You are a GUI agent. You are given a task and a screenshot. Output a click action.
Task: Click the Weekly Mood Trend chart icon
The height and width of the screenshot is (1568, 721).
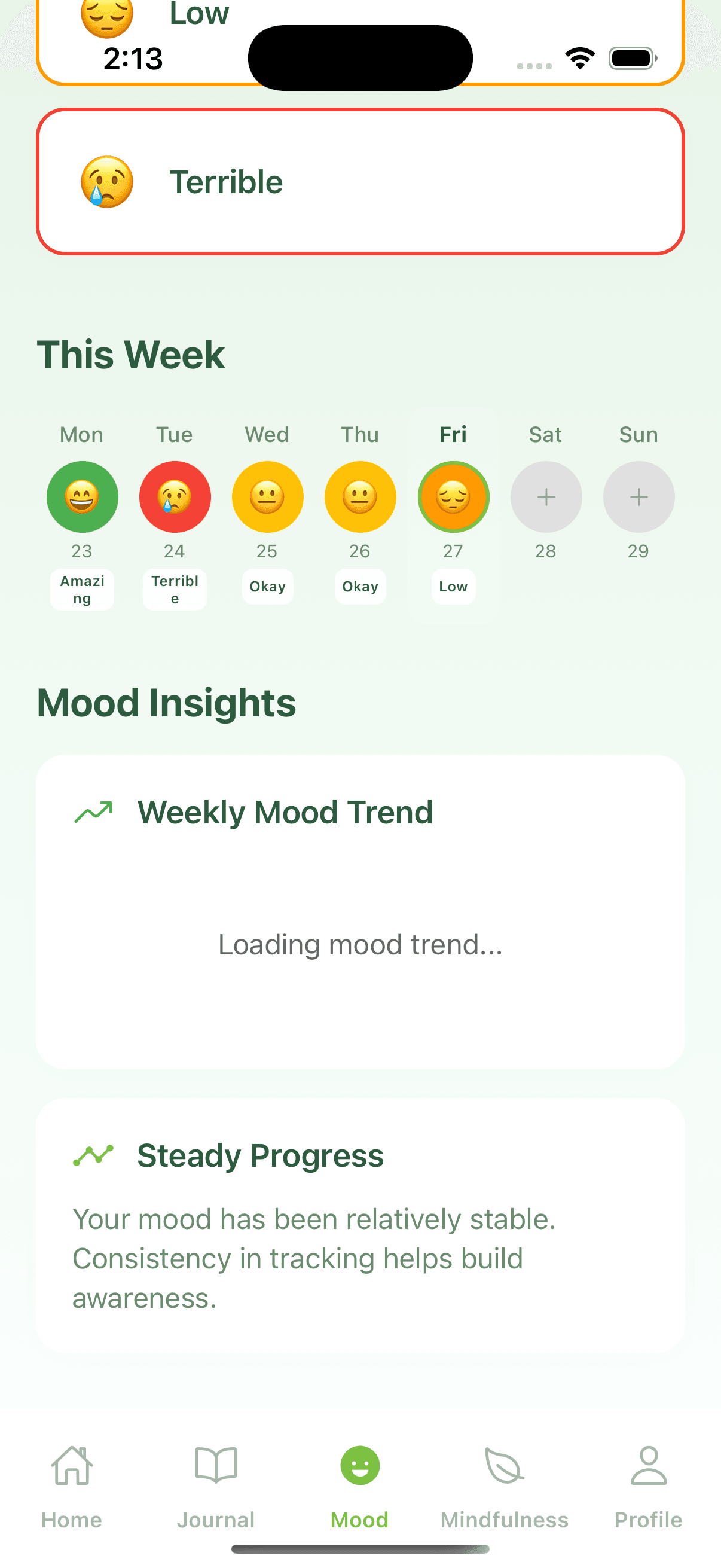coord(94,810)
